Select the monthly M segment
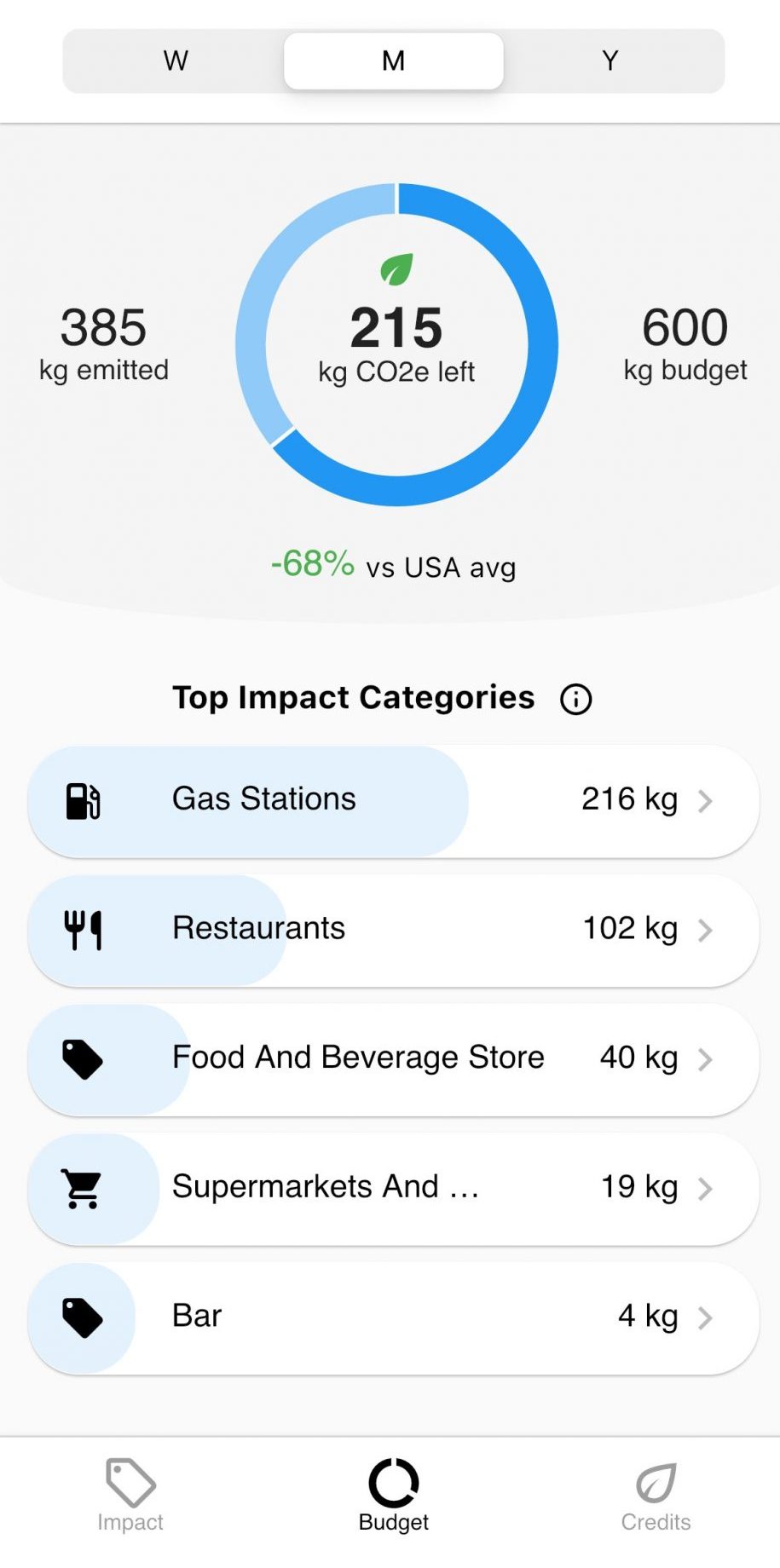The image size is (780, 1568). [x=393, y=61]
